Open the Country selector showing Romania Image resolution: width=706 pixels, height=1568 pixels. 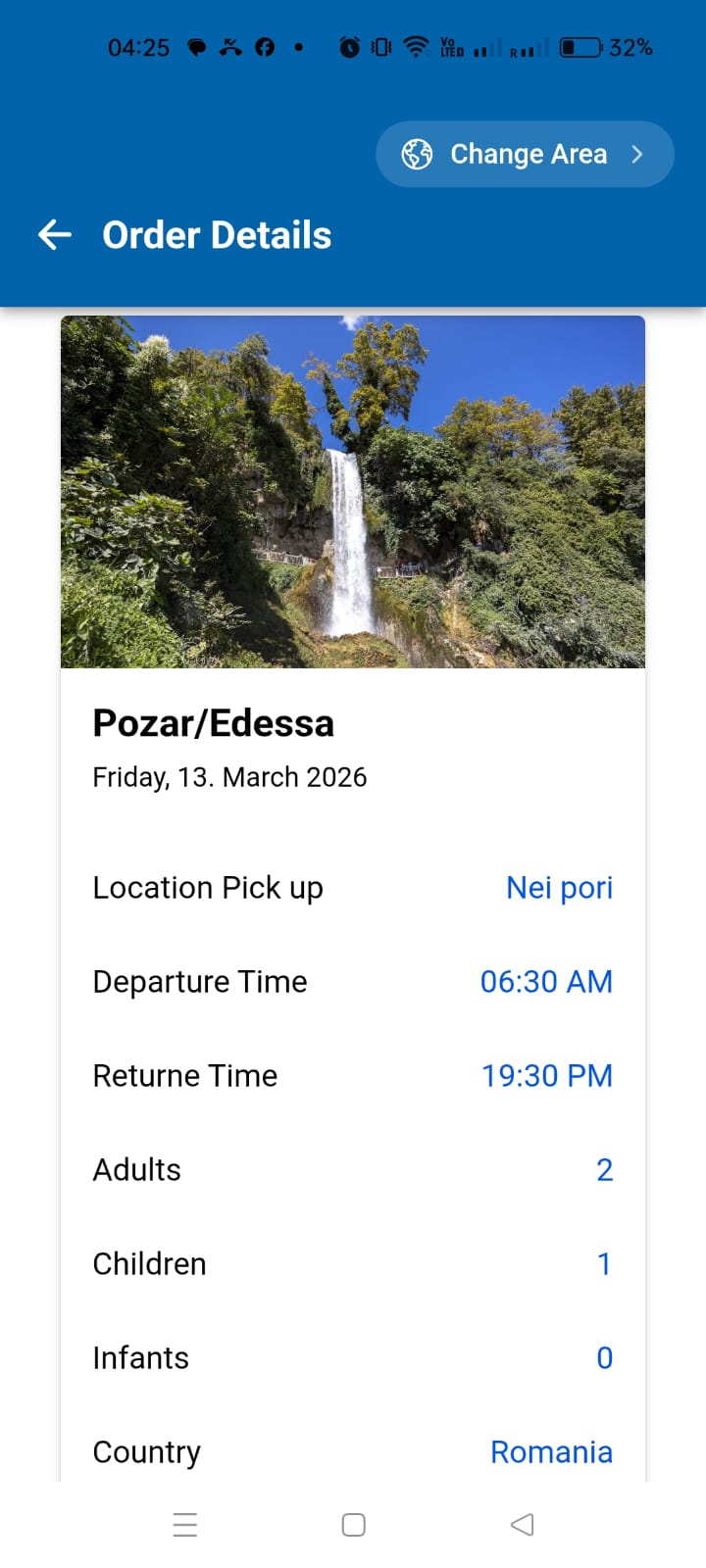[x=551, y=1451]
